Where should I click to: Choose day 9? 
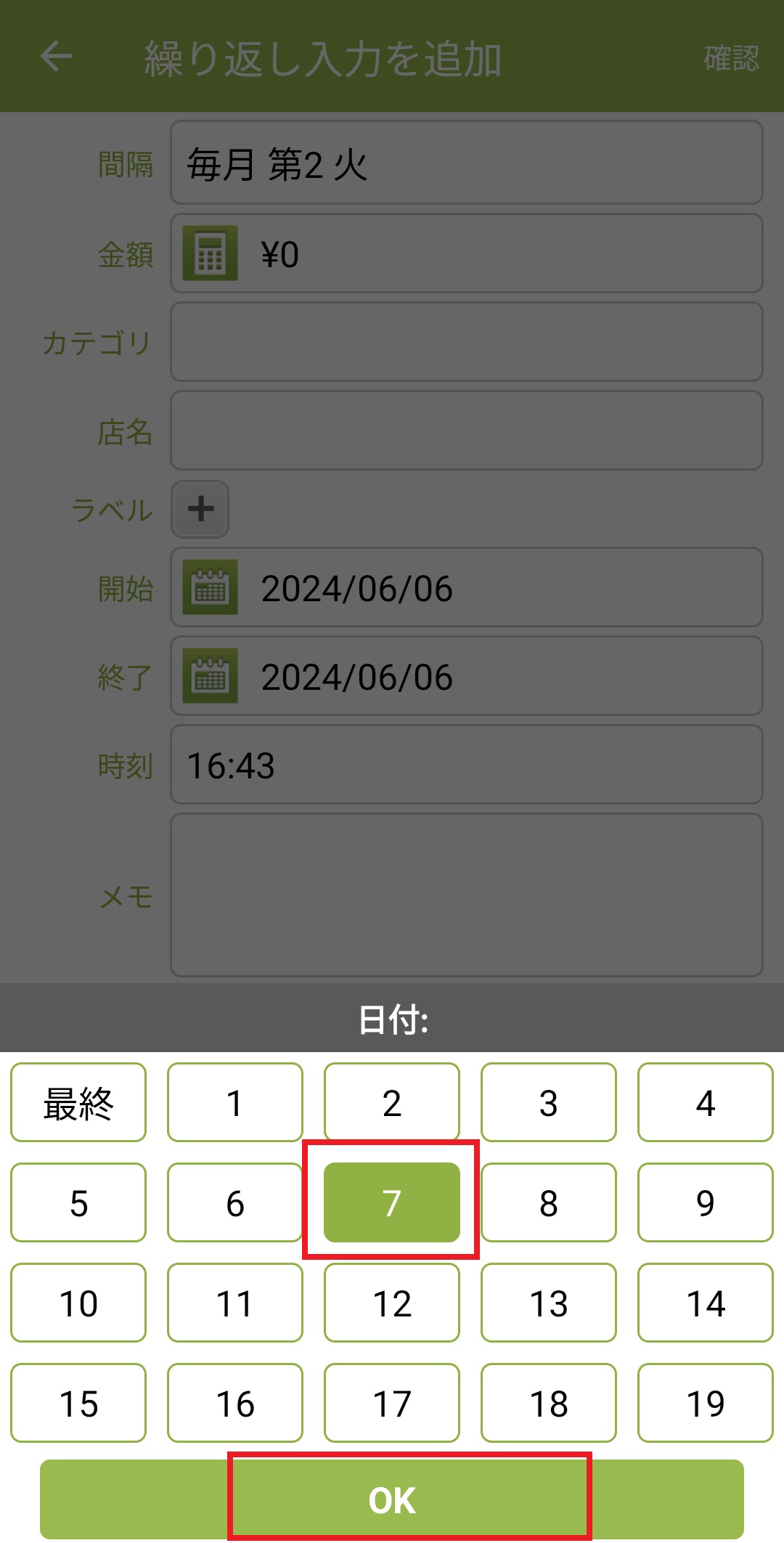click(706, 1202)
